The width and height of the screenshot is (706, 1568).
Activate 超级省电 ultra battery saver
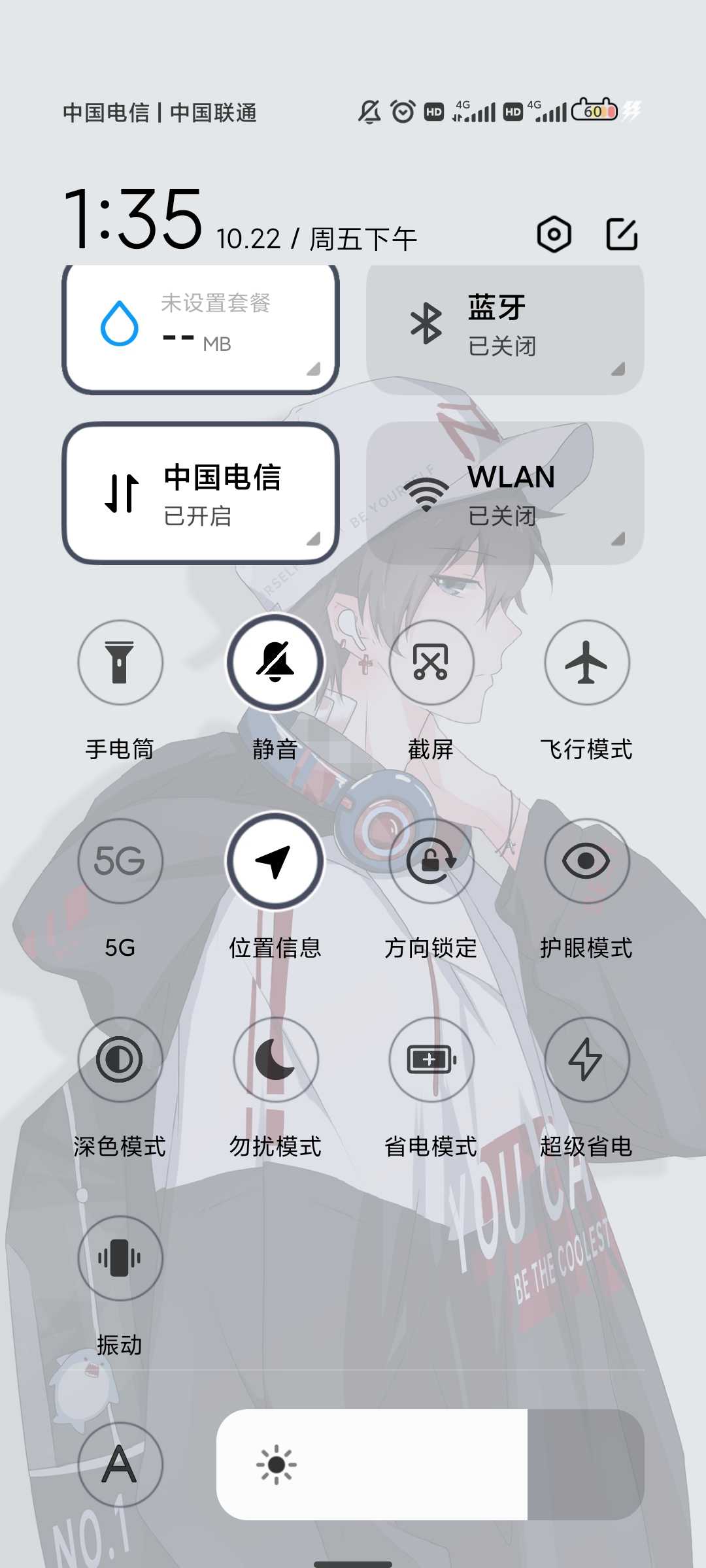tap(586, 1060)
